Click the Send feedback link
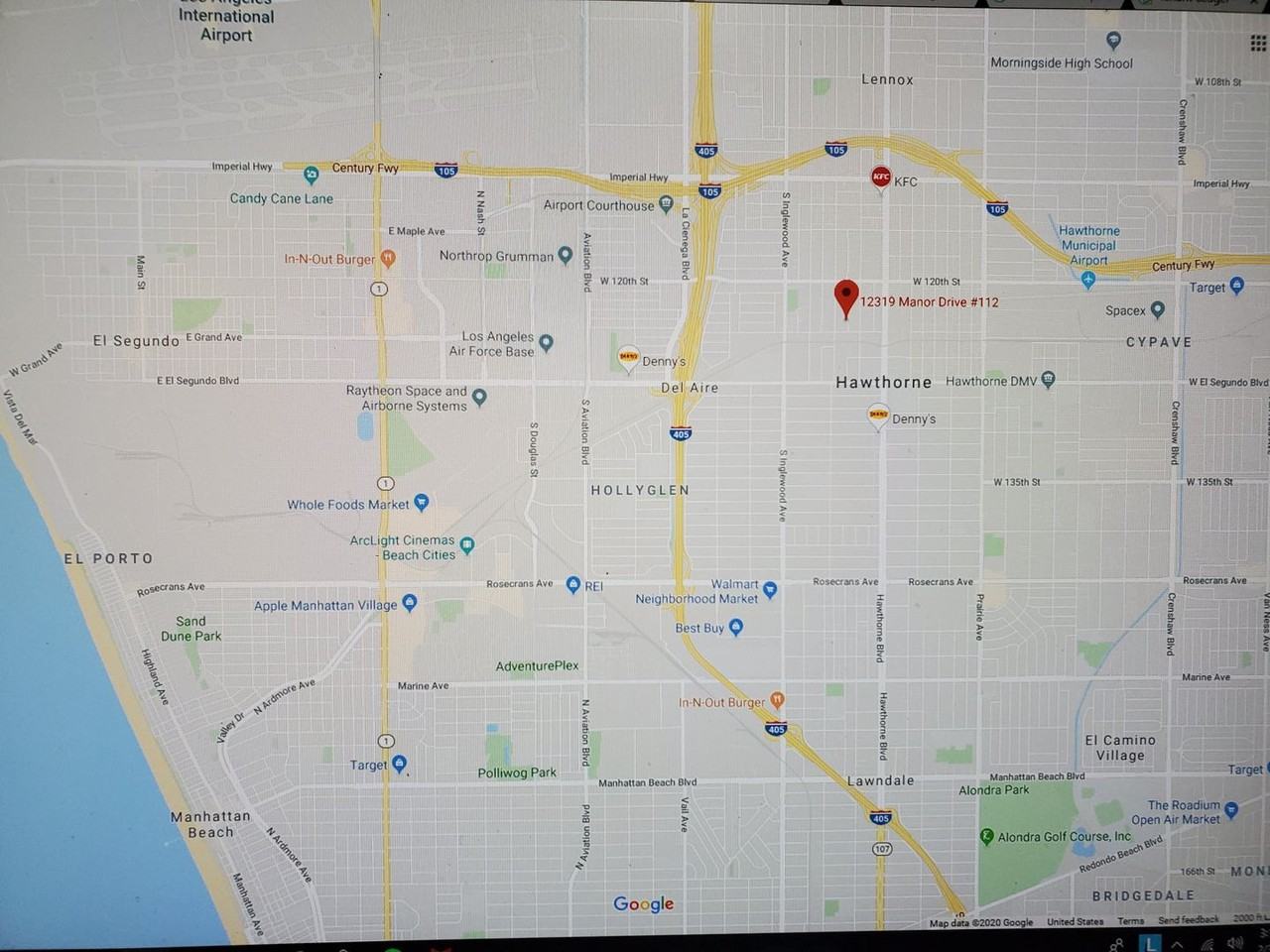Image resolution: width=1270 pixels, height=952 pixels. (x=1188, y=920)
